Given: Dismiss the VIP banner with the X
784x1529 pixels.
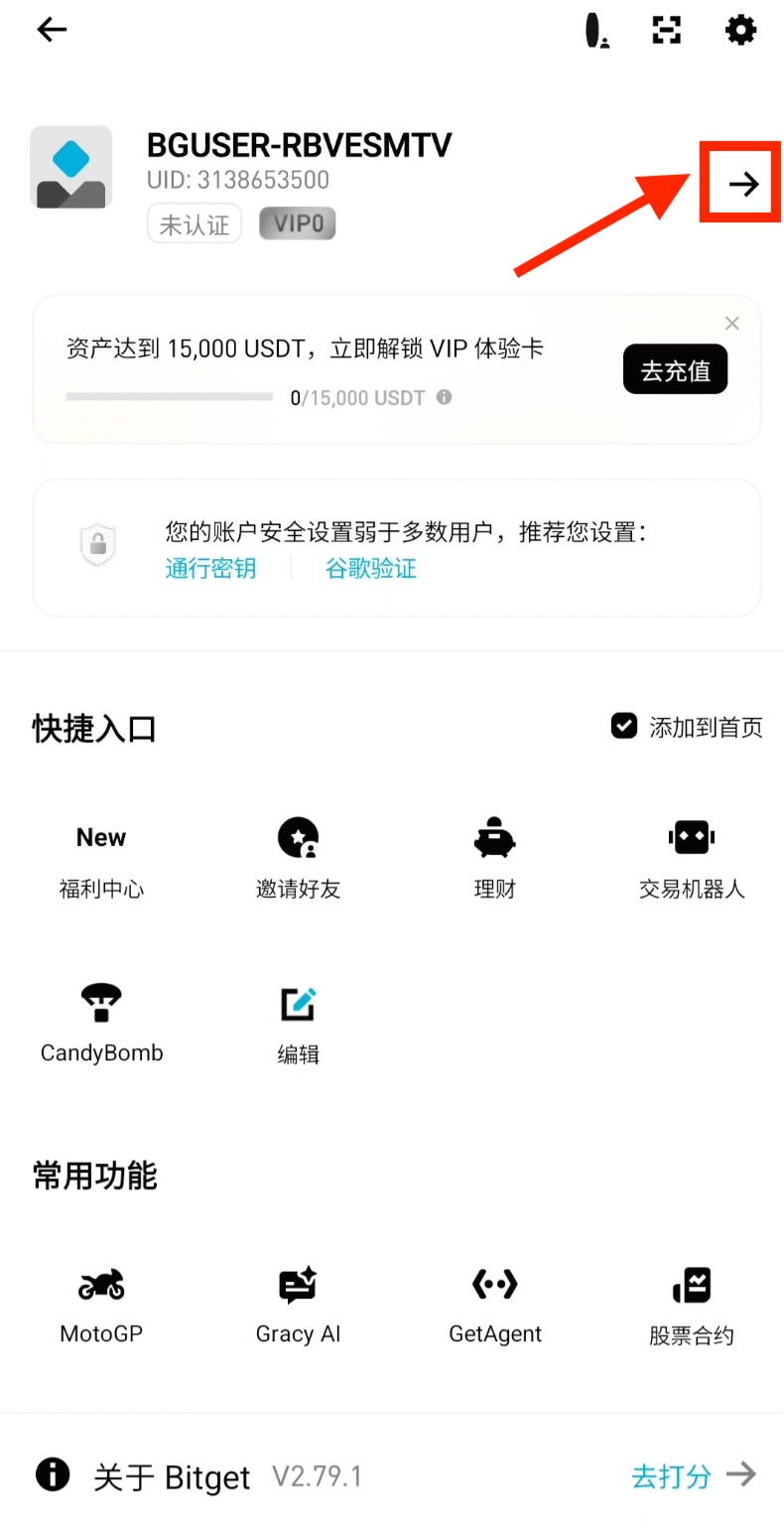Looking at the screenshot, I should (x=732, y=323).
